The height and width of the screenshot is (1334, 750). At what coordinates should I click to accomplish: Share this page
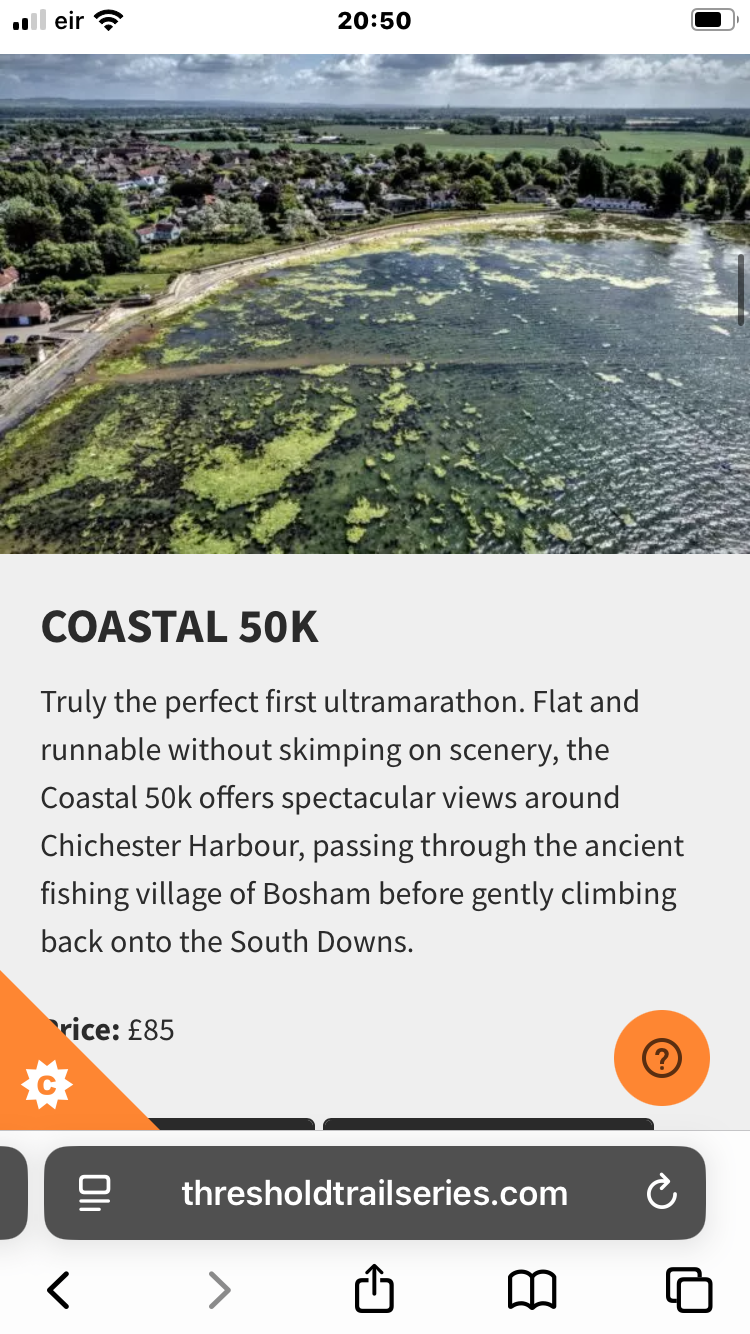[375, 1288]
